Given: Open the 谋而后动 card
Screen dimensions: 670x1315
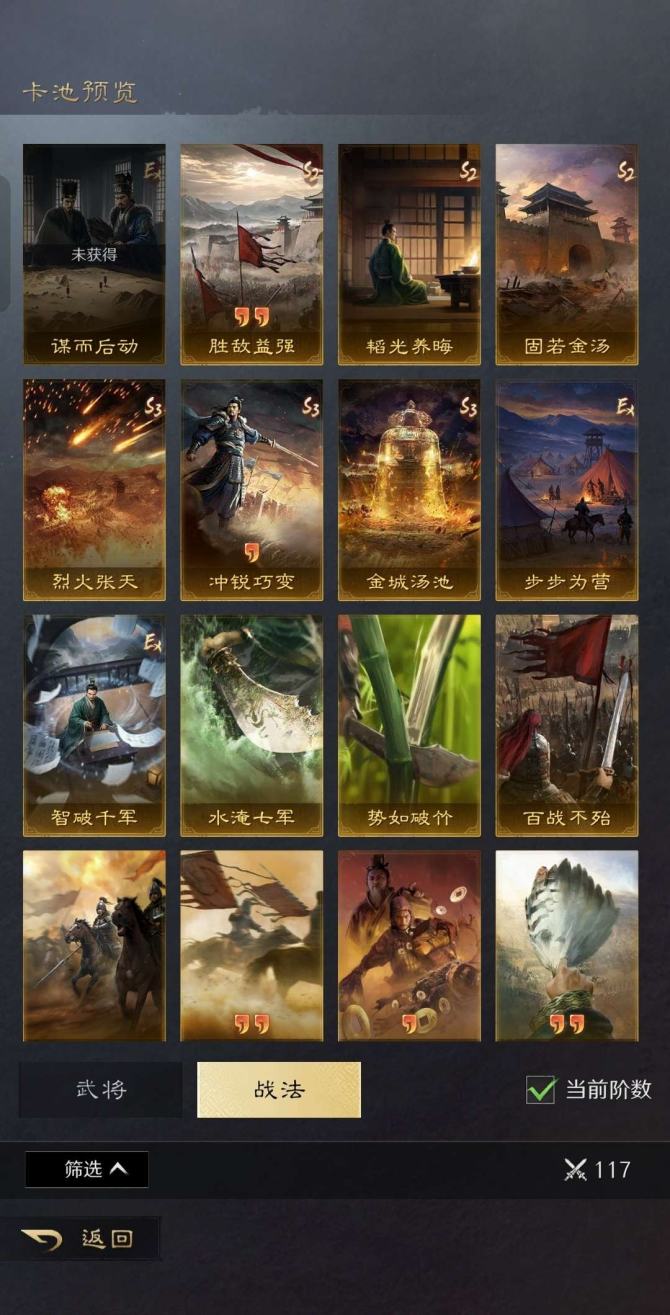Looking at the screenshot, I should 94,255.
